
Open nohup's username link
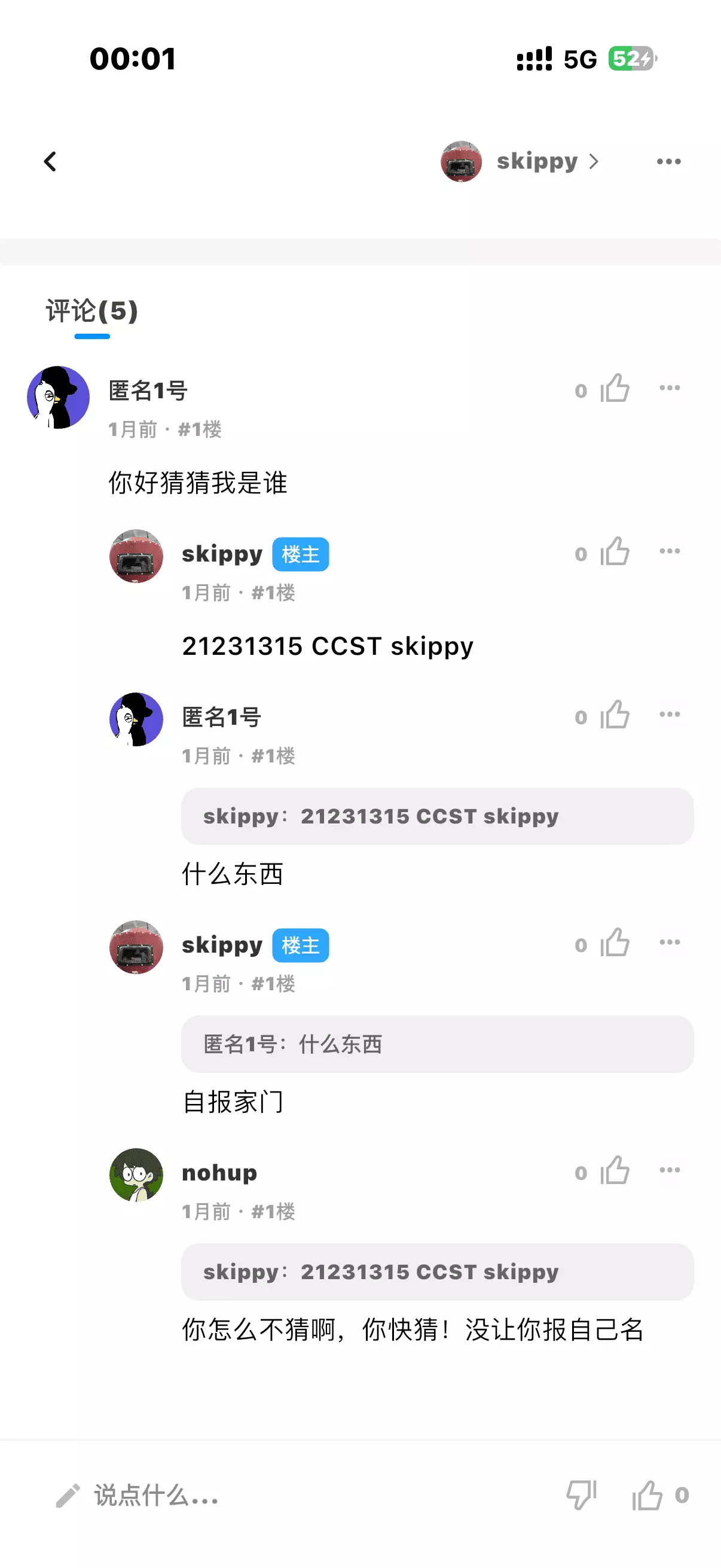(219, 1172)
